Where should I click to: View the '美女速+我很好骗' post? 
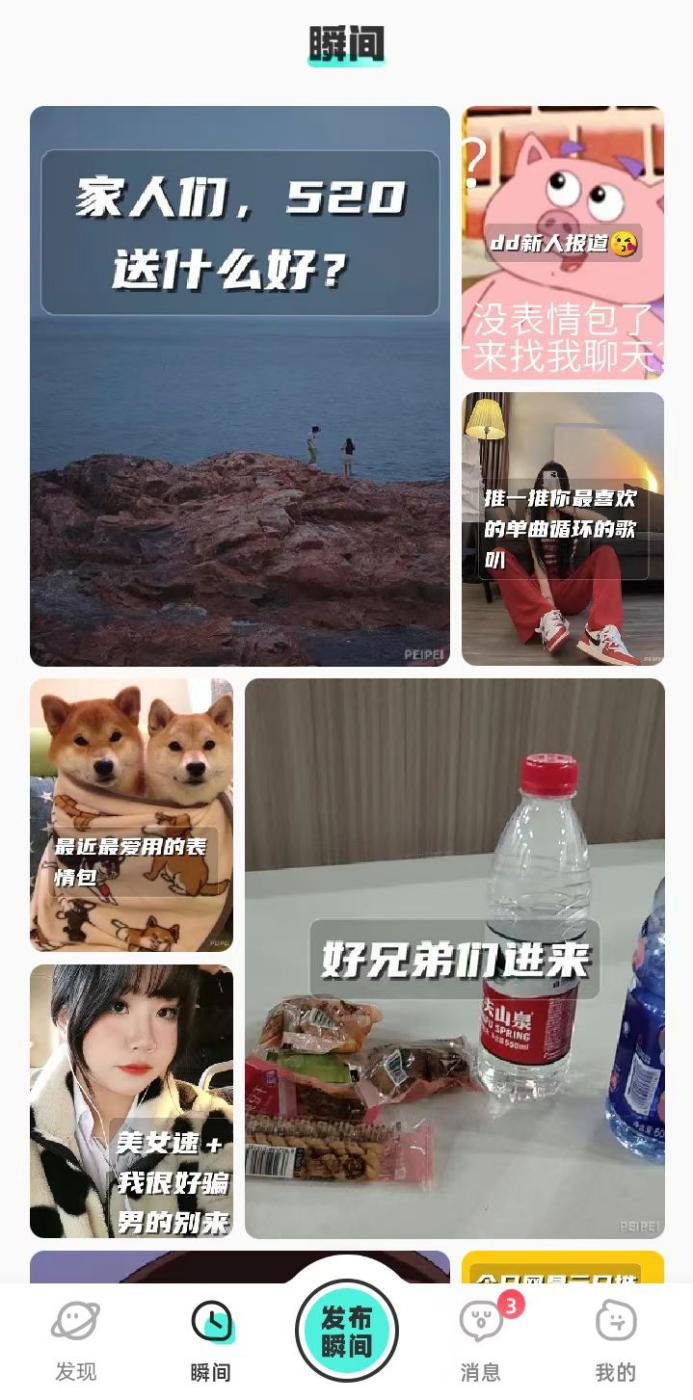pyautogui.click(x=131, y=1100)
